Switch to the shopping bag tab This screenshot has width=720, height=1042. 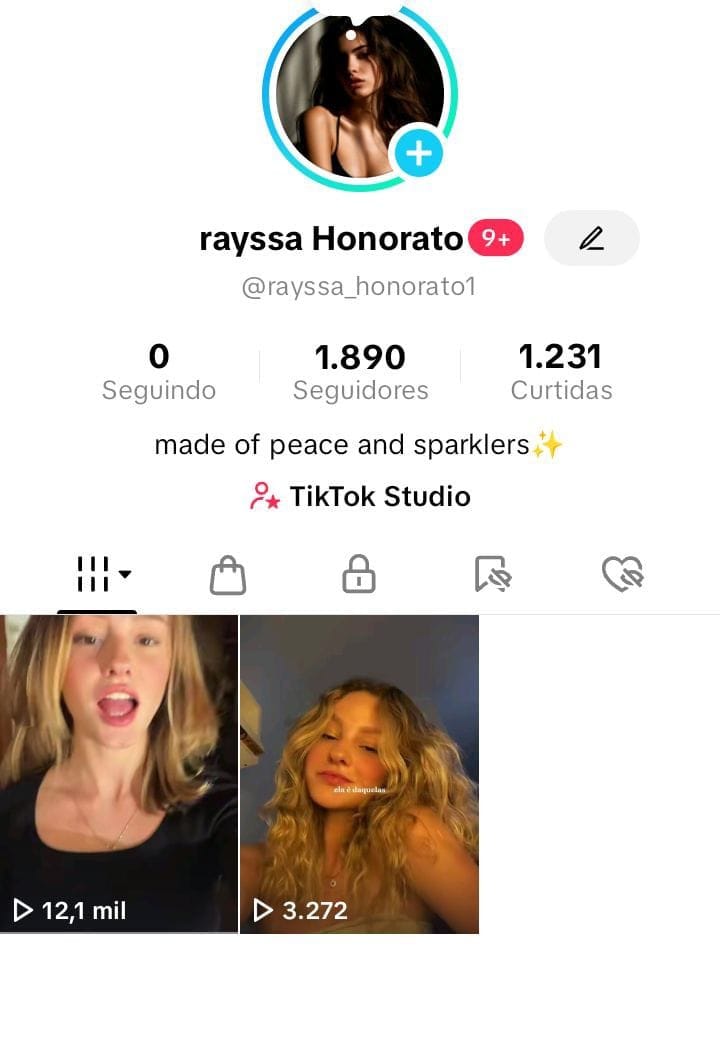(228, 575)
